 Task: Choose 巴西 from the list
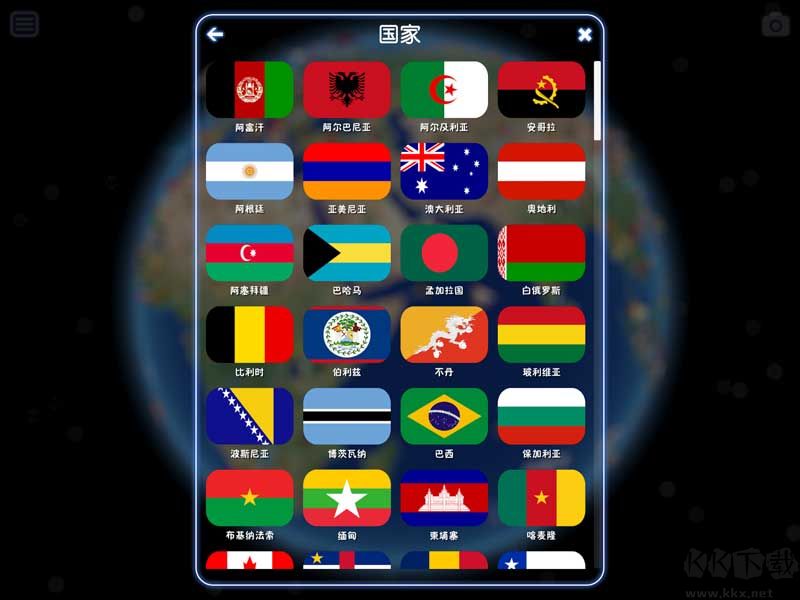coord(444,416)
